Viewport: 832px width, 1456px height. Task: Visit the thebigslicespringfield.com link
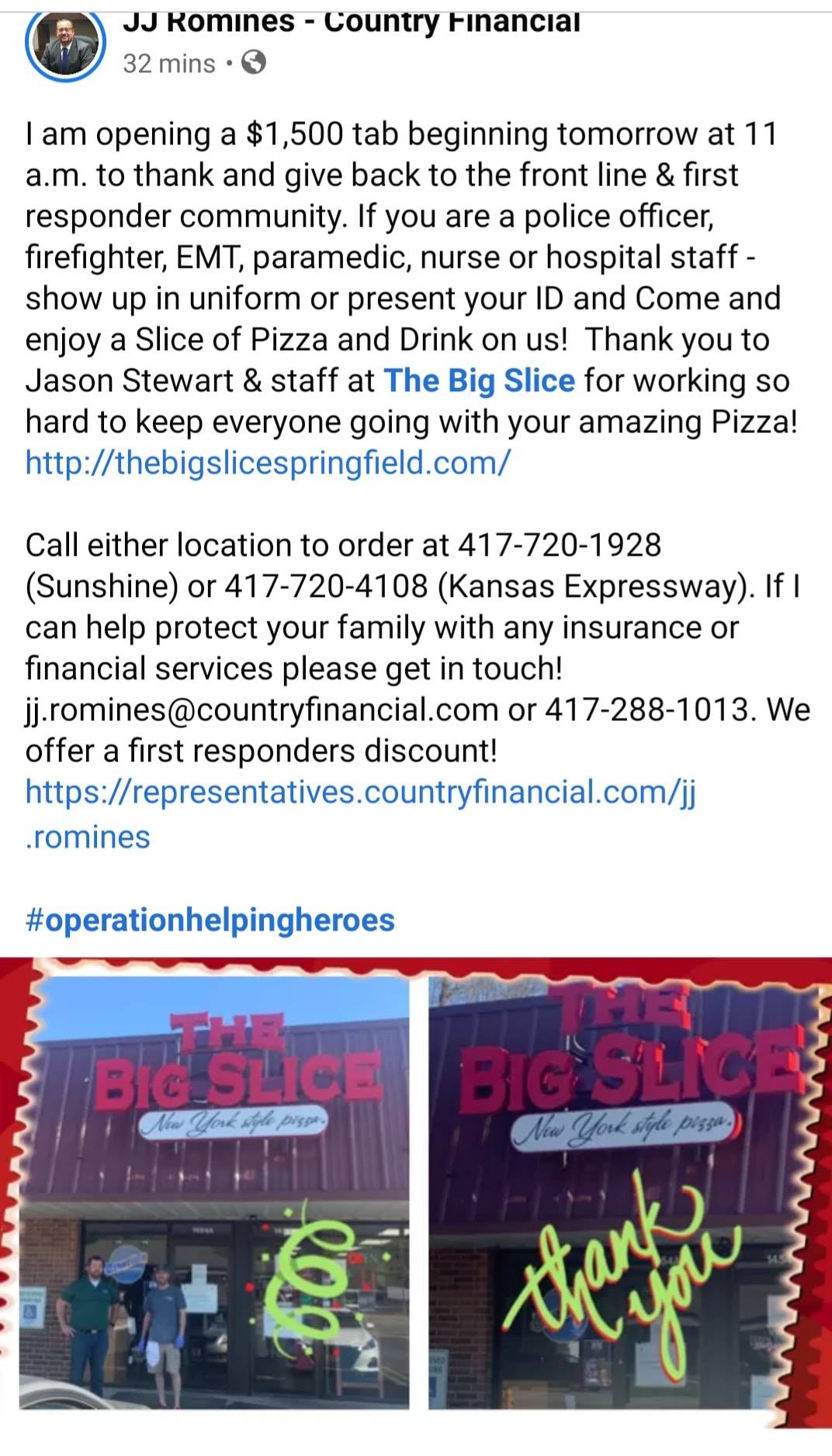268,463
